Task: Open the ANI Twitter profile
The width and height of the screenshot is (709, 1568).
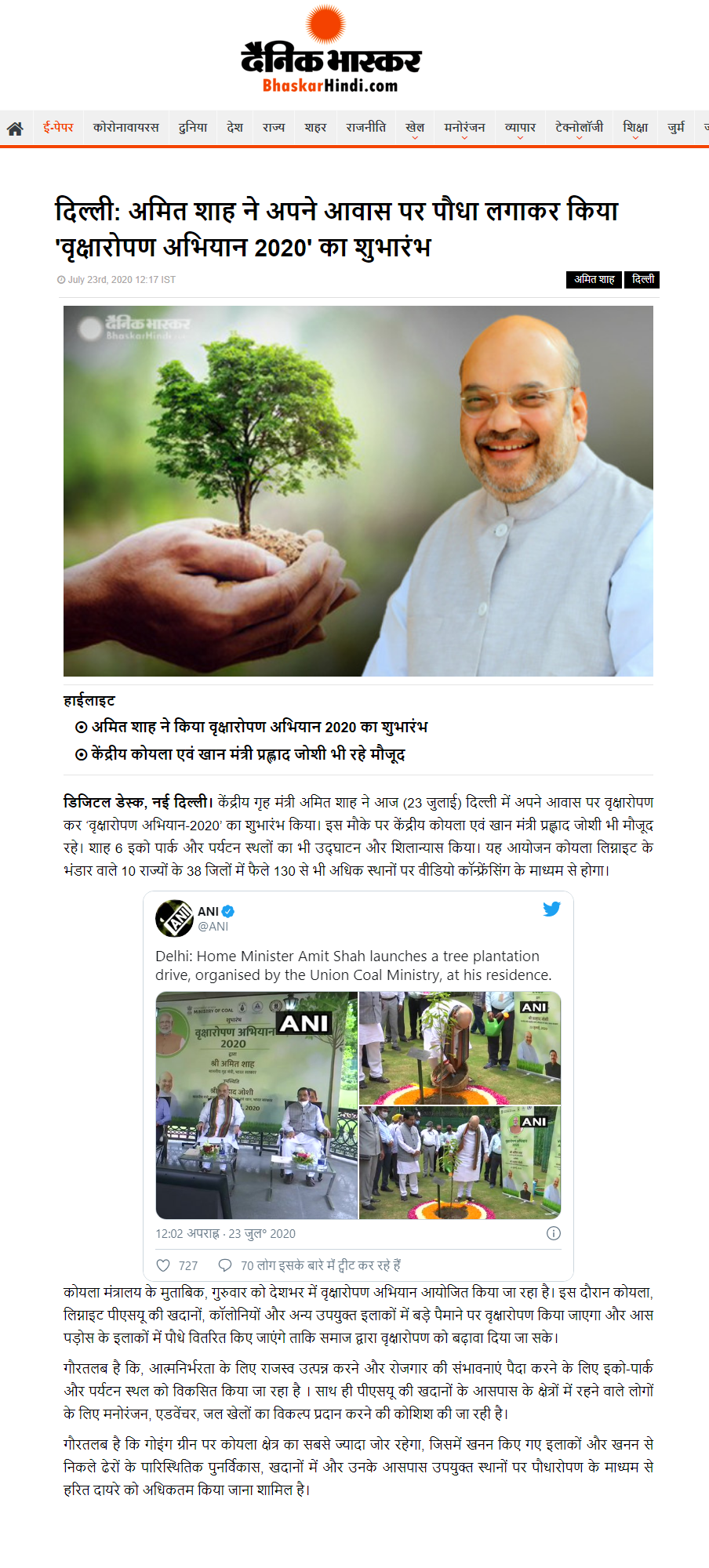Action: pyautogui.click(x=209, y=911)
